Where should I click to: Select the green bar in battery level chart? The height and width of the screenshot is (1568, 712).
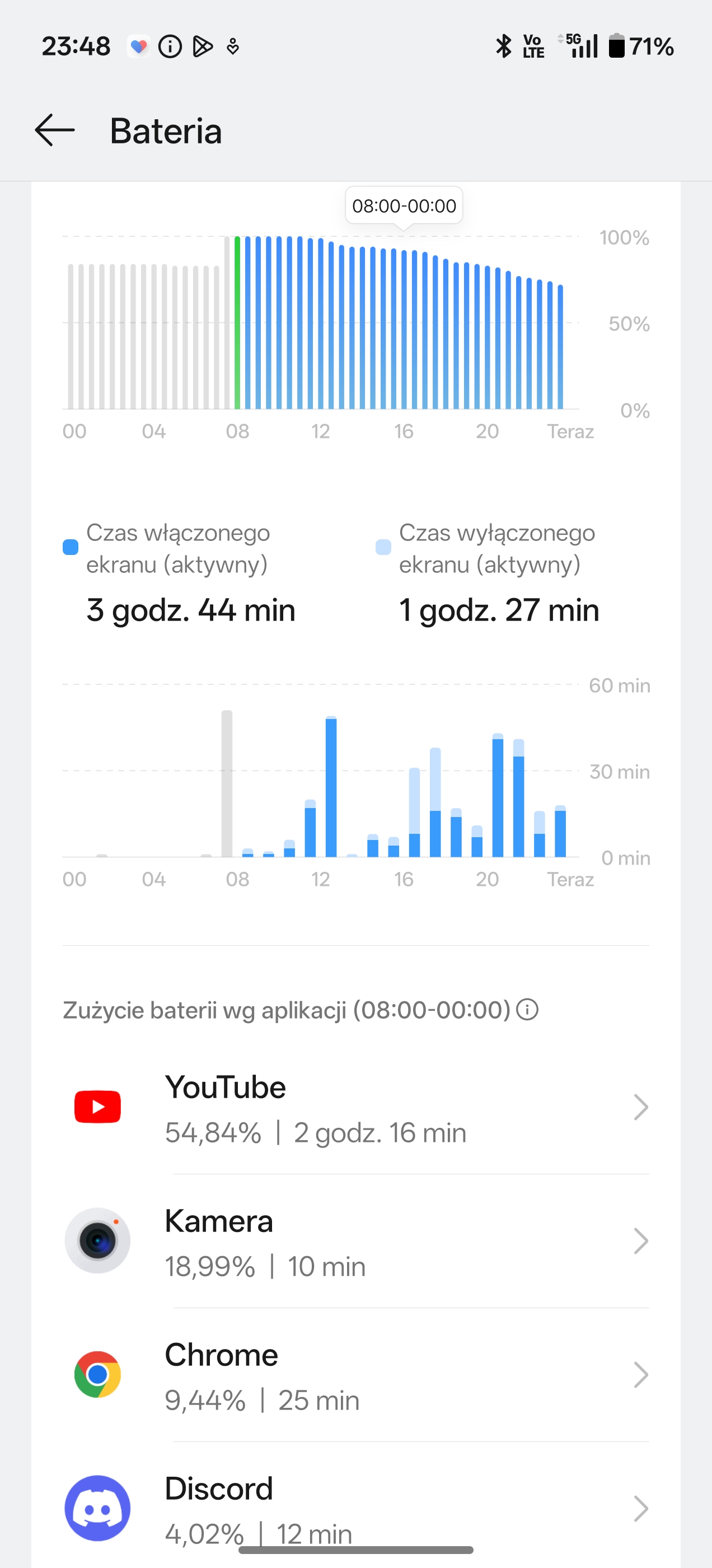click(x=237, y=323)
